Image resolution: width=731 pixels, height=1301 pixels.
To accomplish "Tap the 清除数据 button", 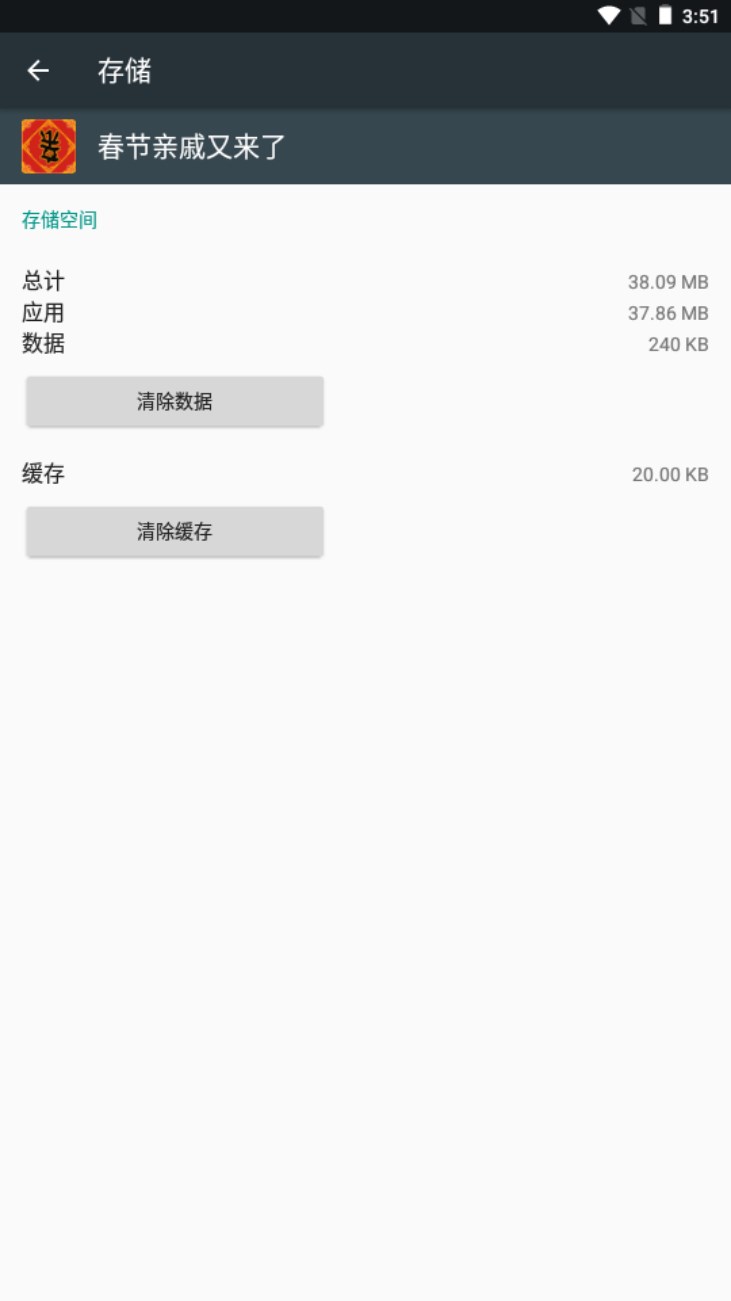I will (175, 401).
